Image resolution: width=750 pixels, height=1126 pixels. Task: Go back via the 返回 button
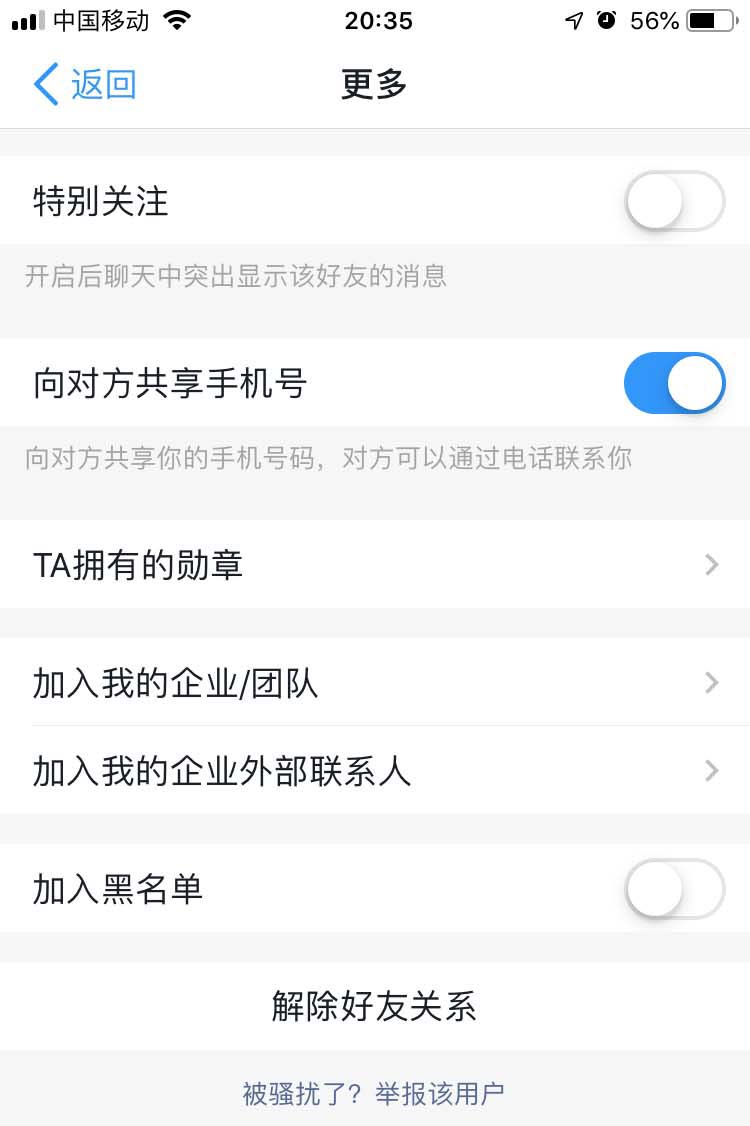(x=85, y=85)
